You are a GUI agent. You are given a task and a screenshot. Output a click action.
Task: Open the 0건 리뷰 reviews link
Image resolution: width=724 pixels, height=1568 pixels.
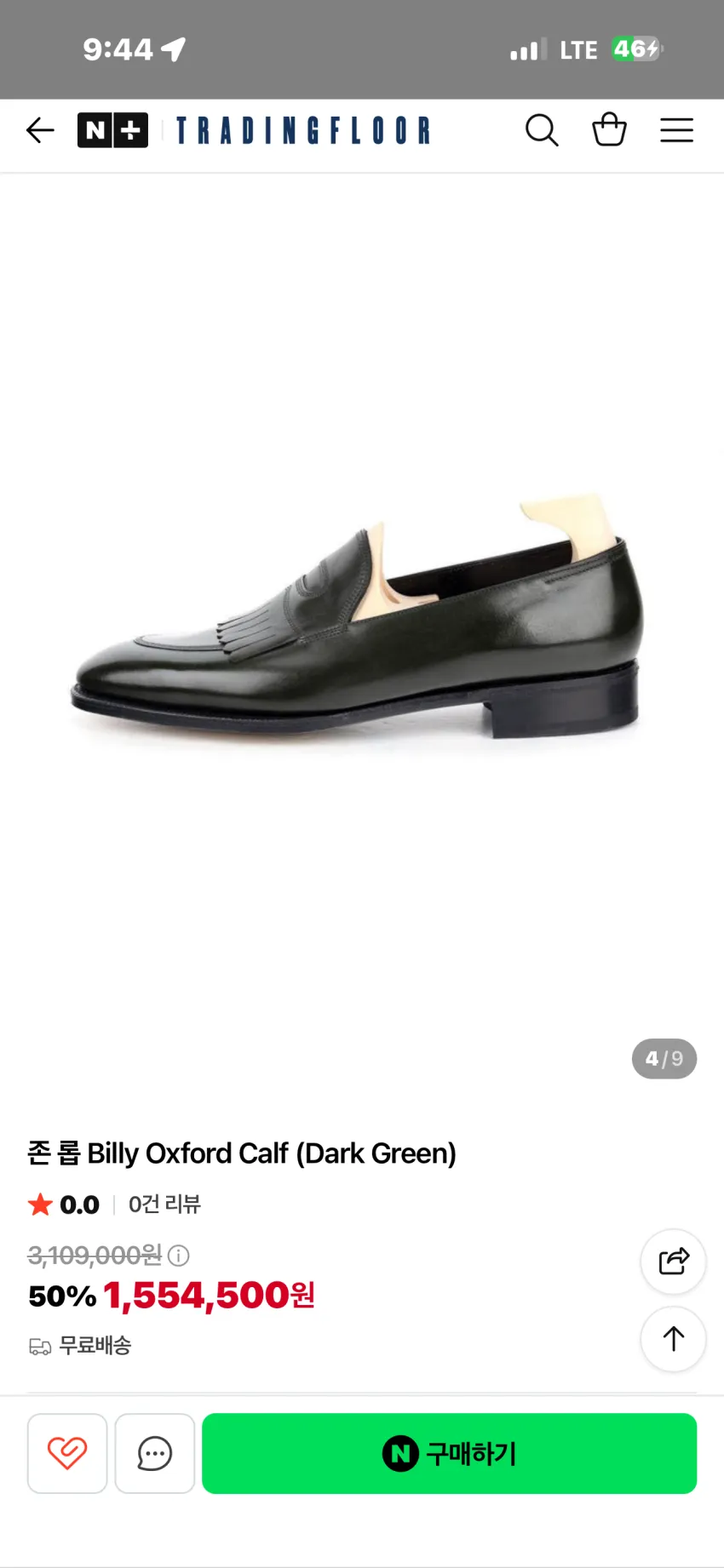click(x=164, y=1205)
